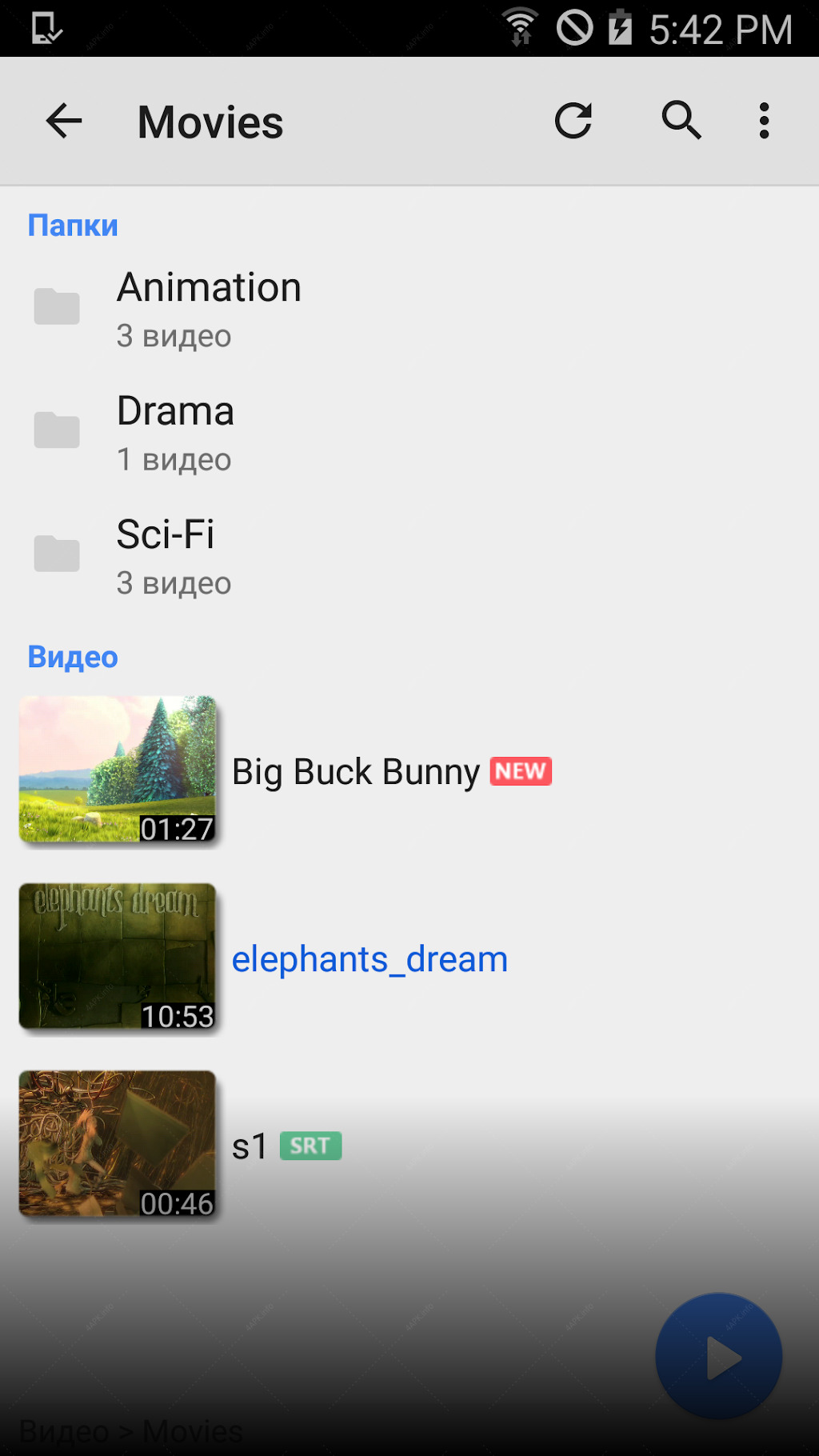The height and width of the screenshot is (1456, 819).
Task: Open the Drama folder
Action: [x=409, y=432]
